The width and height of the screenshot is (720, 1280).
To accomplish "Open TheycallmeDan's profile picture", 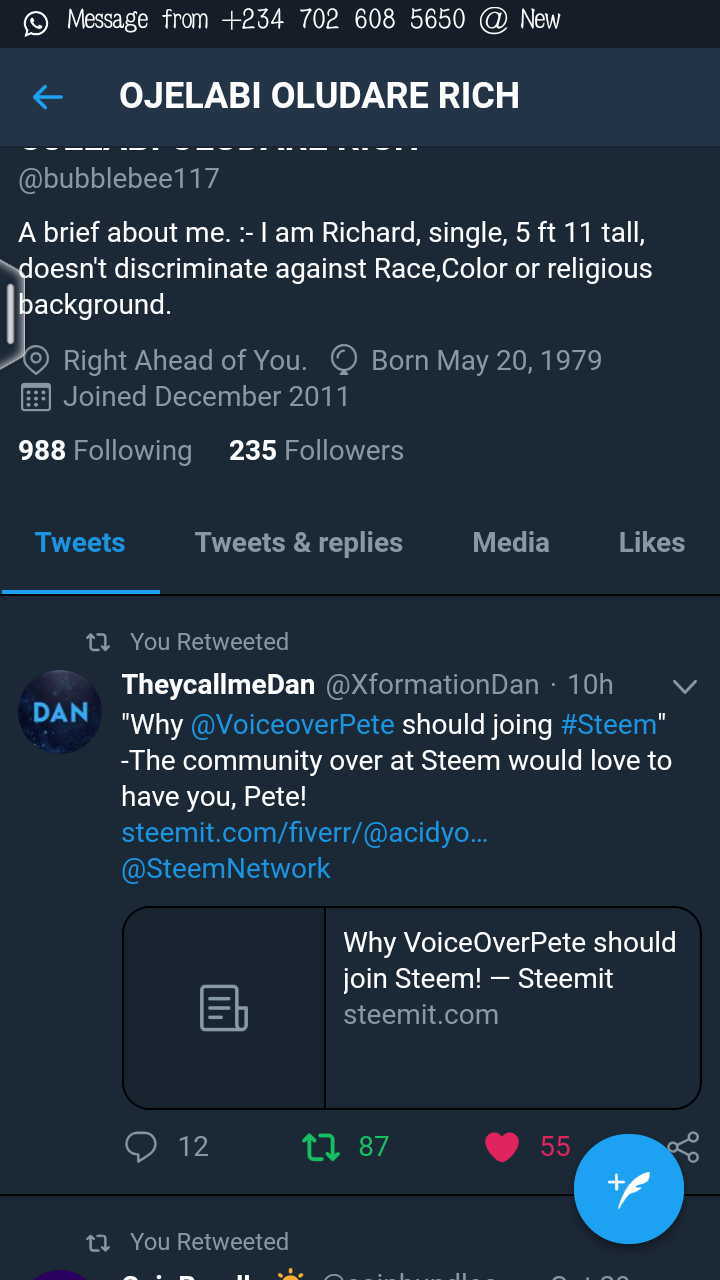I will (60, 712).
